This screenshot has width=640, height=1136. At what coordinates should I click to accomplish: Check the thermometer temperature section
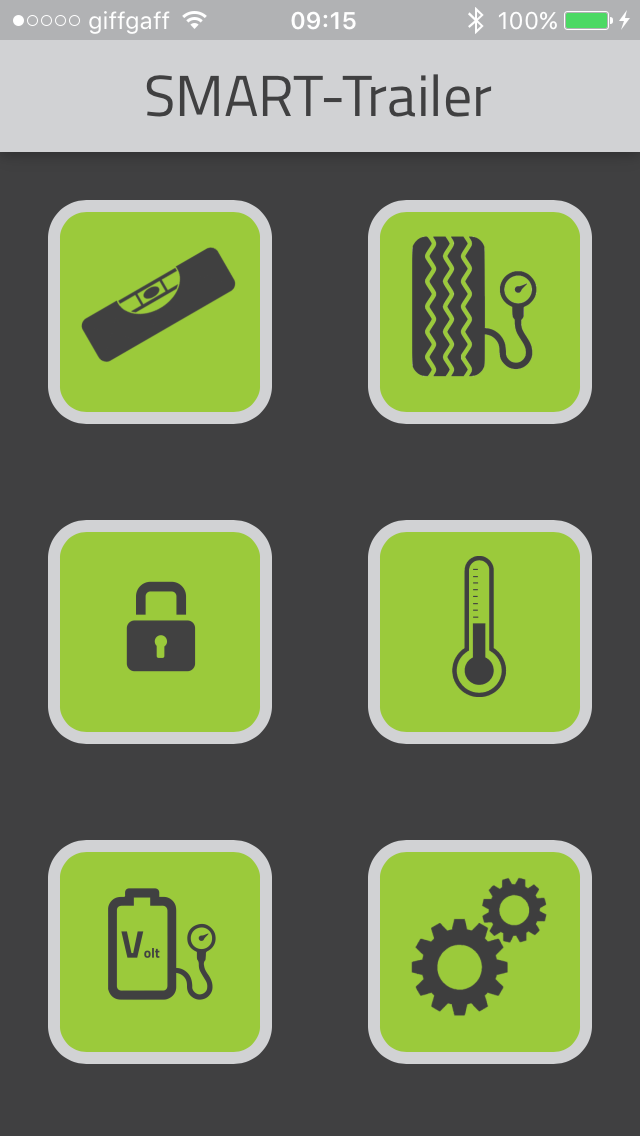coord(480,631)
